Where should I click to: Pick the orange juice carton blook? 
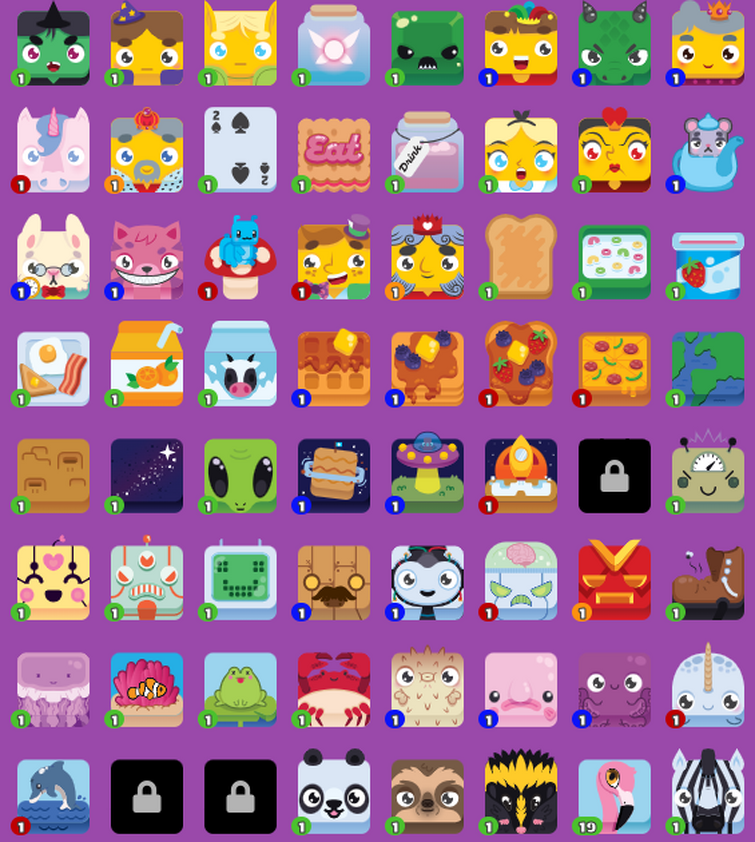click(147, 364)
